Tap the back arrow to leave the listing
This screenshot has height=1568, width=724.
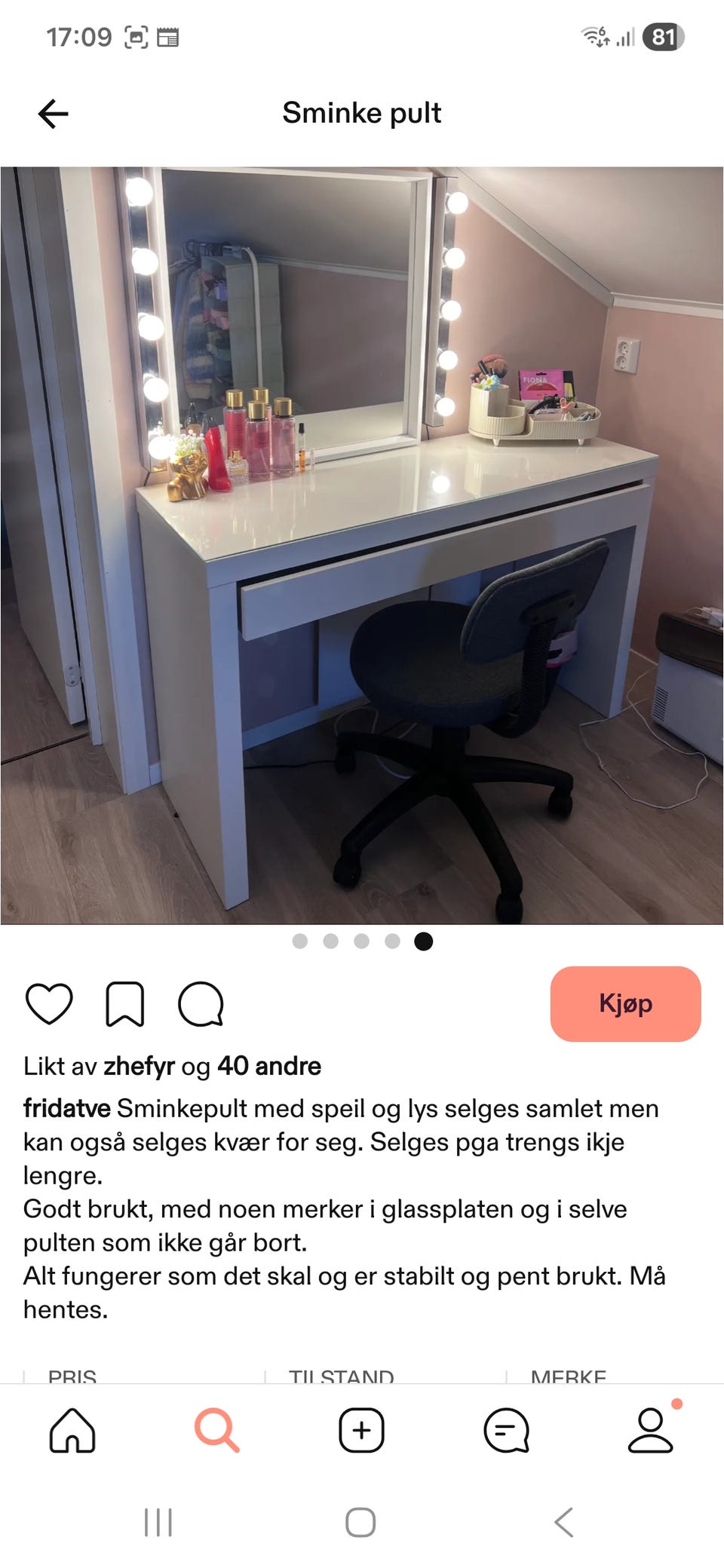(x=51, y=113)
